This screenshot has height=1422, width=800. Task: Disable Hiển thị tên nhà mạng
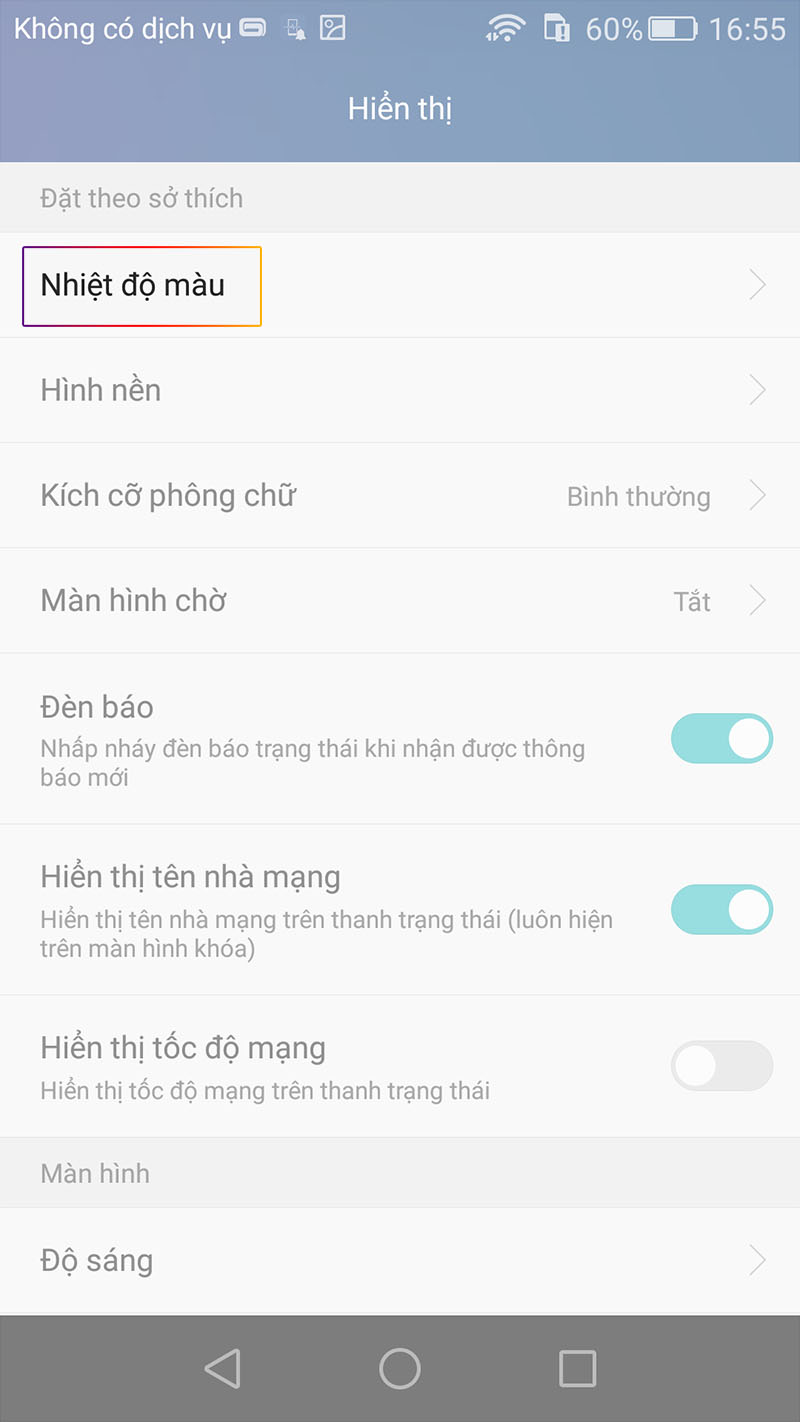coord(722,910)
